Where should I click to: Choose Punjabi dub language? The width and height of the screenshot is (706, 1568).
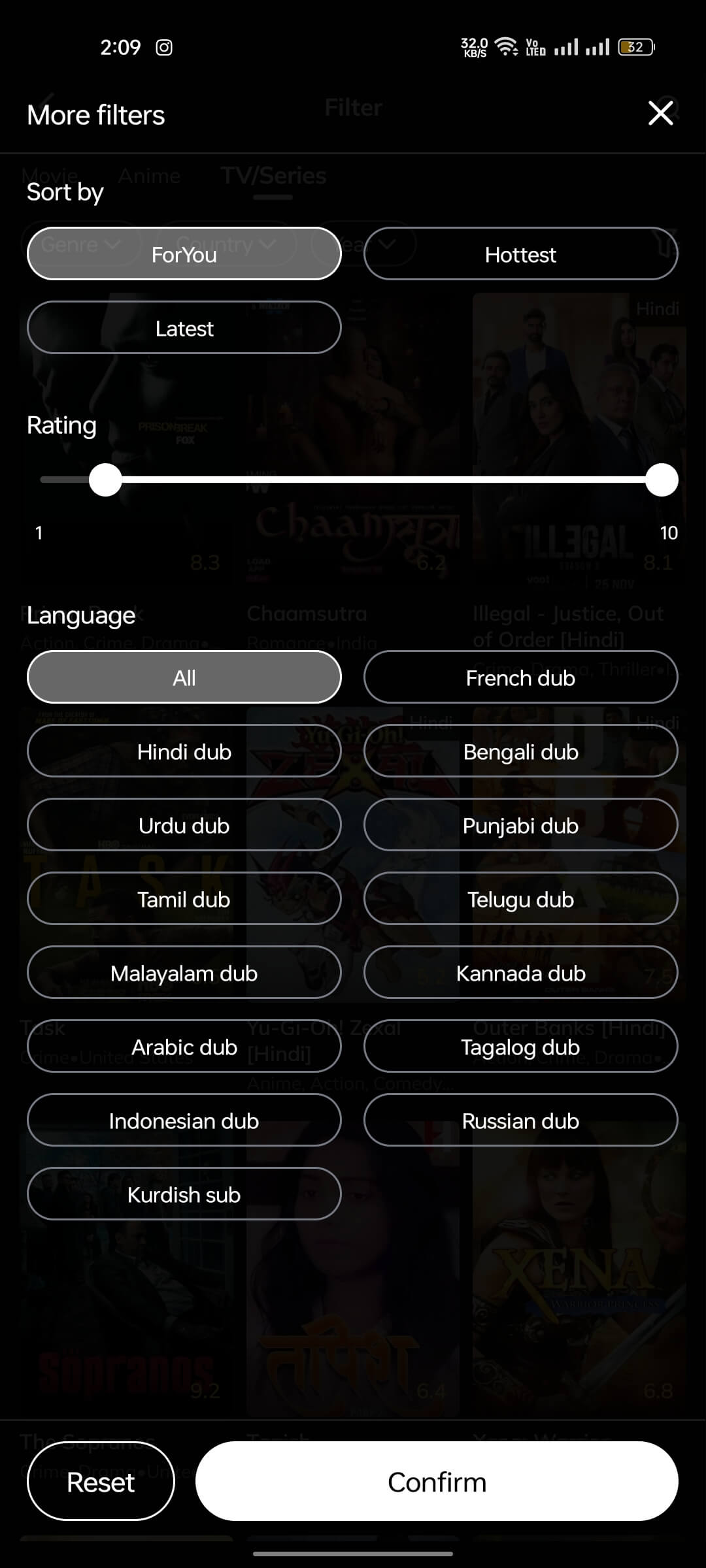pyautogui.click(x=520, y=825)
